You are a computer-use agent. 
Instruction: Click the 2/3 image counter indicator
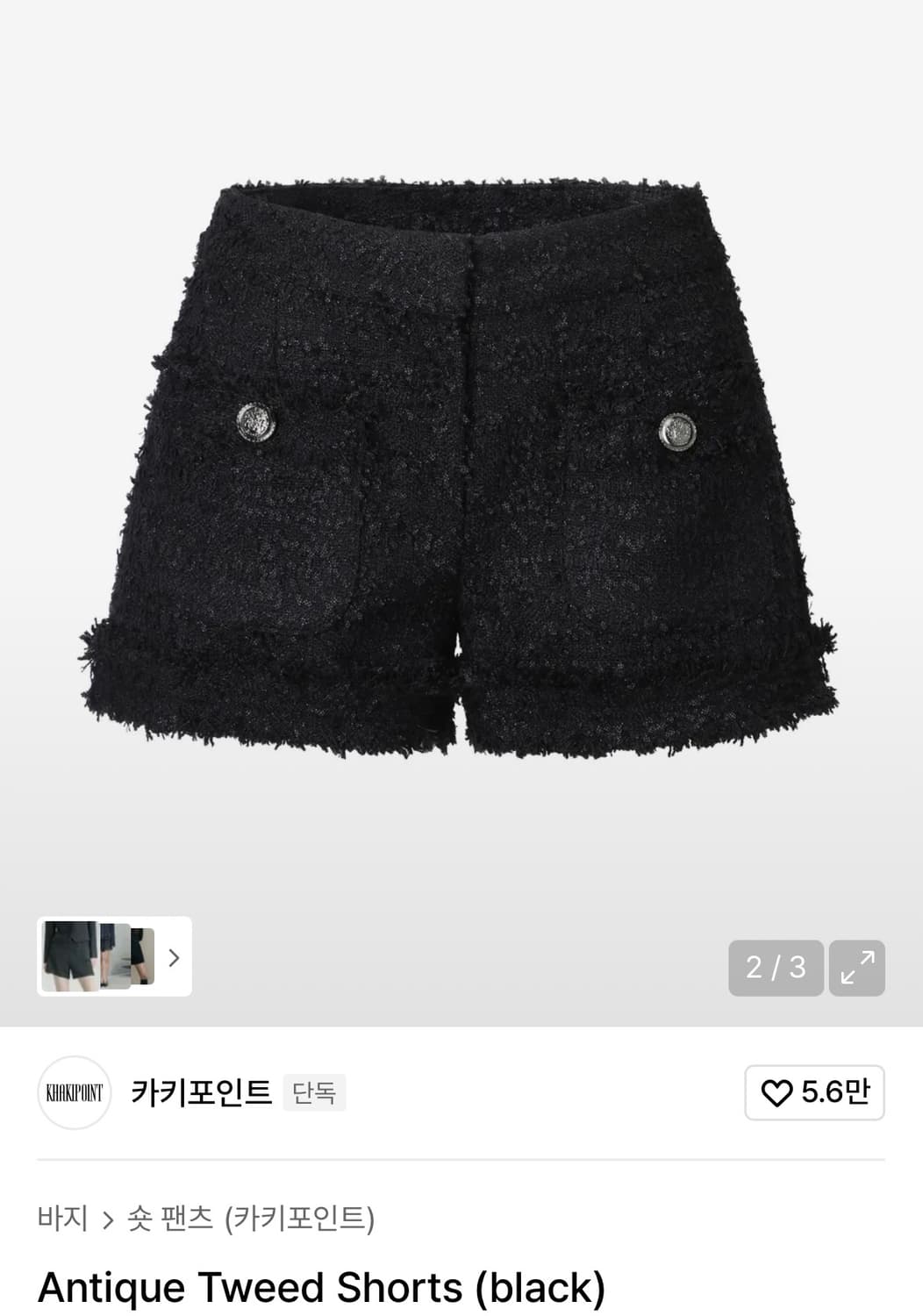tap(776, 969)
